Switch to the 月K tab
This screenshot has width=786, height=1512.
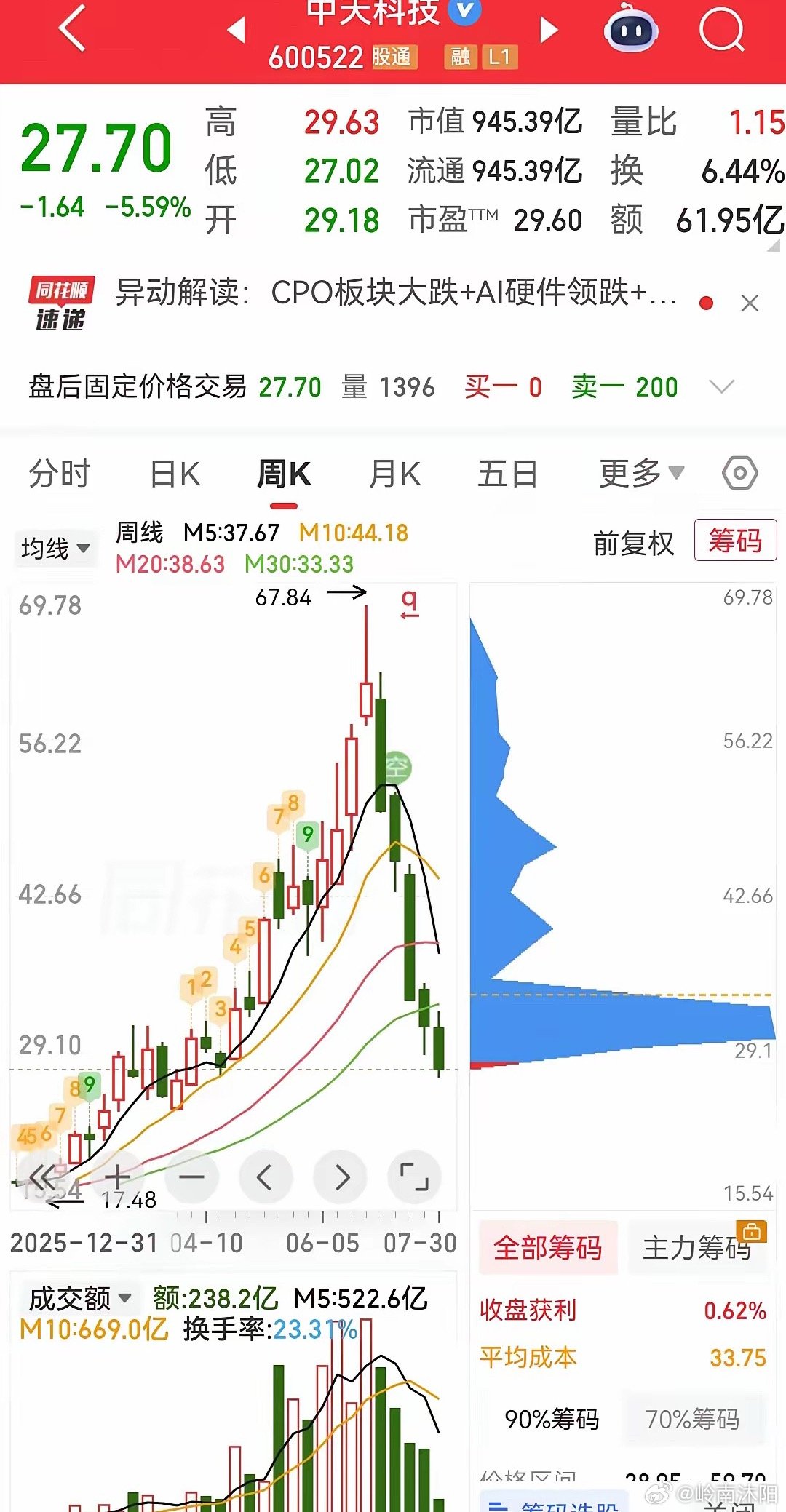coord(394,474)
